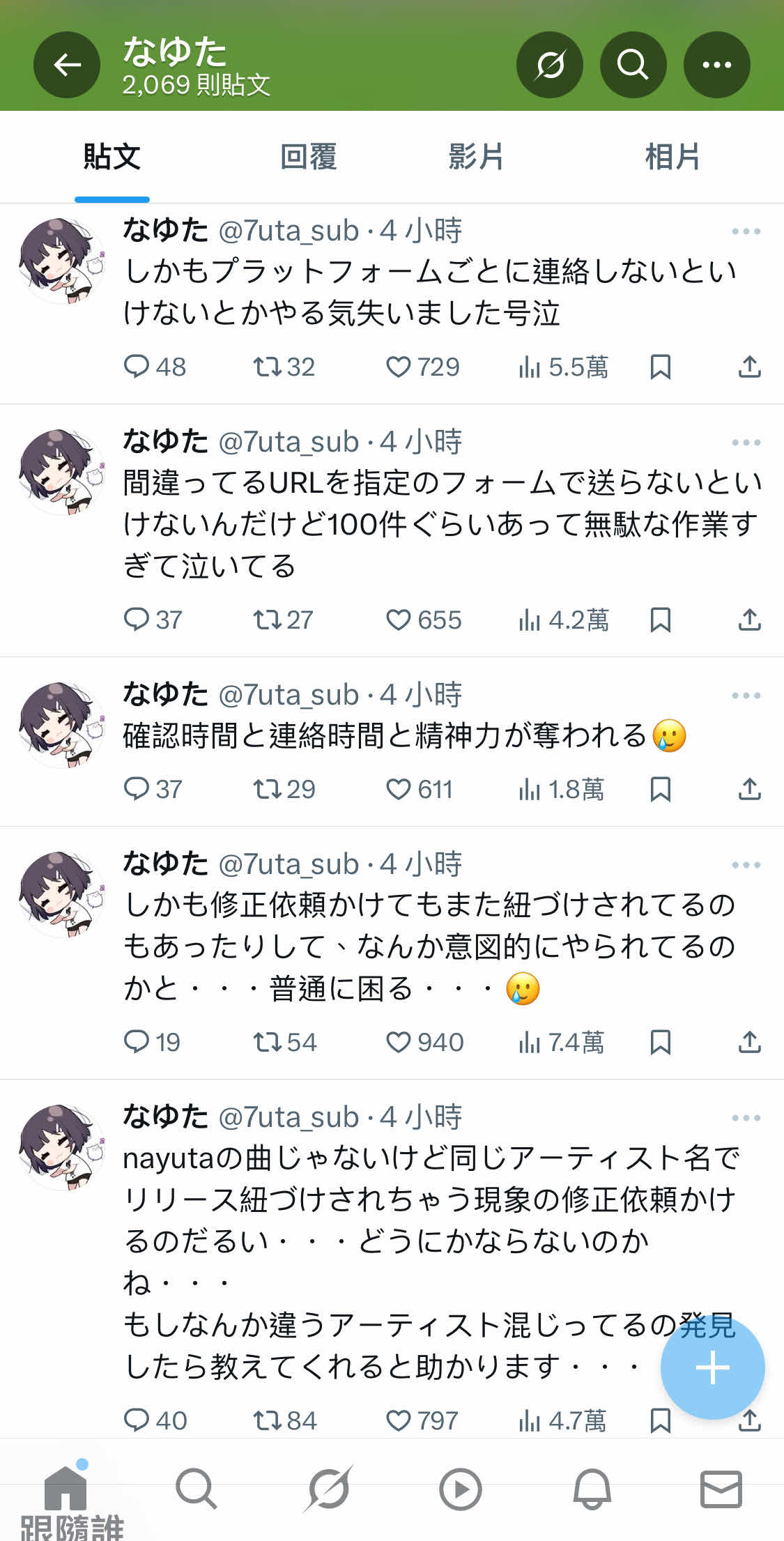
Task: Open the profile overflow menu
Action: pos(716,65)
